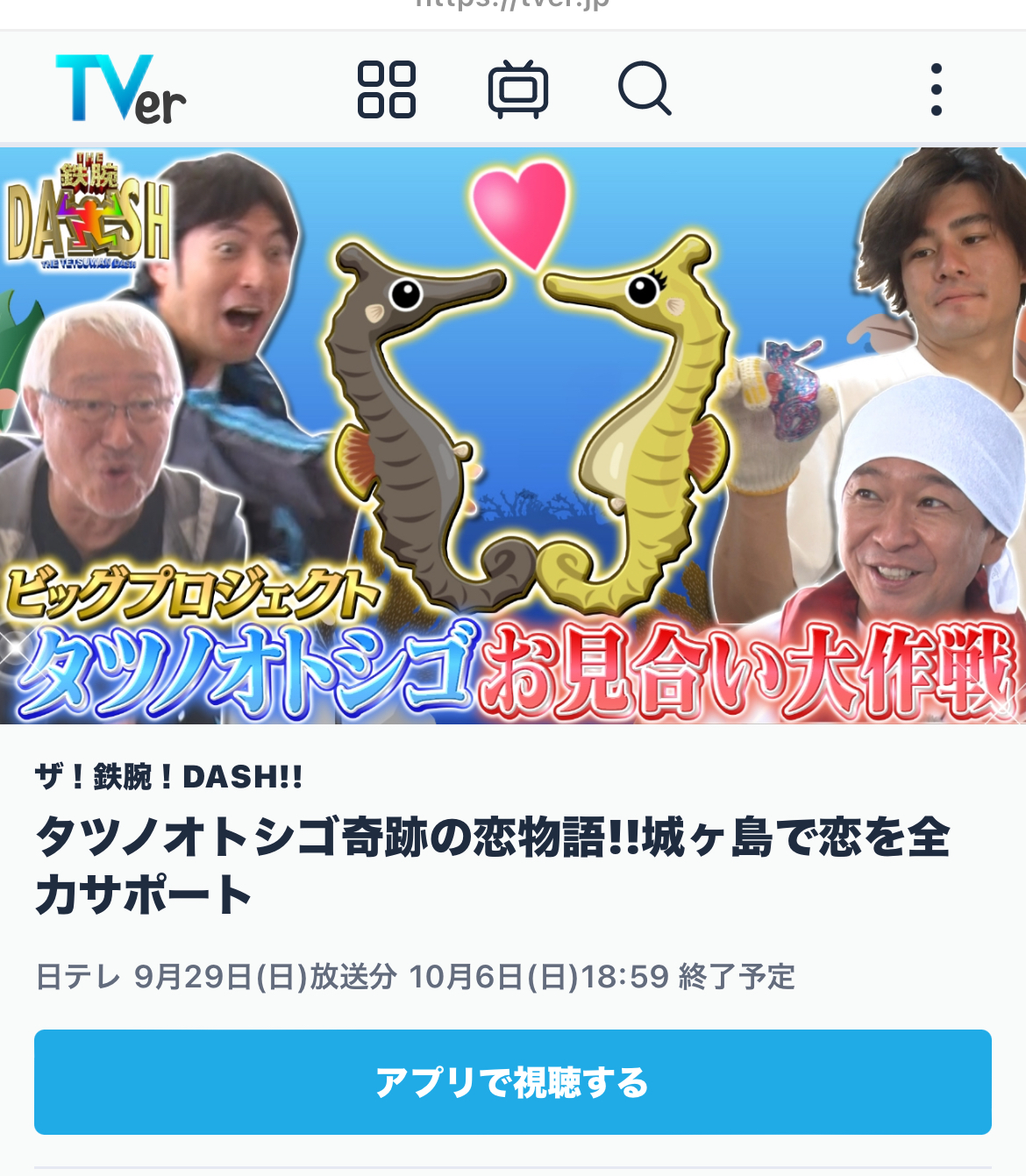
Task: Open the three-dot overflow menu
Action: (936, 89)
